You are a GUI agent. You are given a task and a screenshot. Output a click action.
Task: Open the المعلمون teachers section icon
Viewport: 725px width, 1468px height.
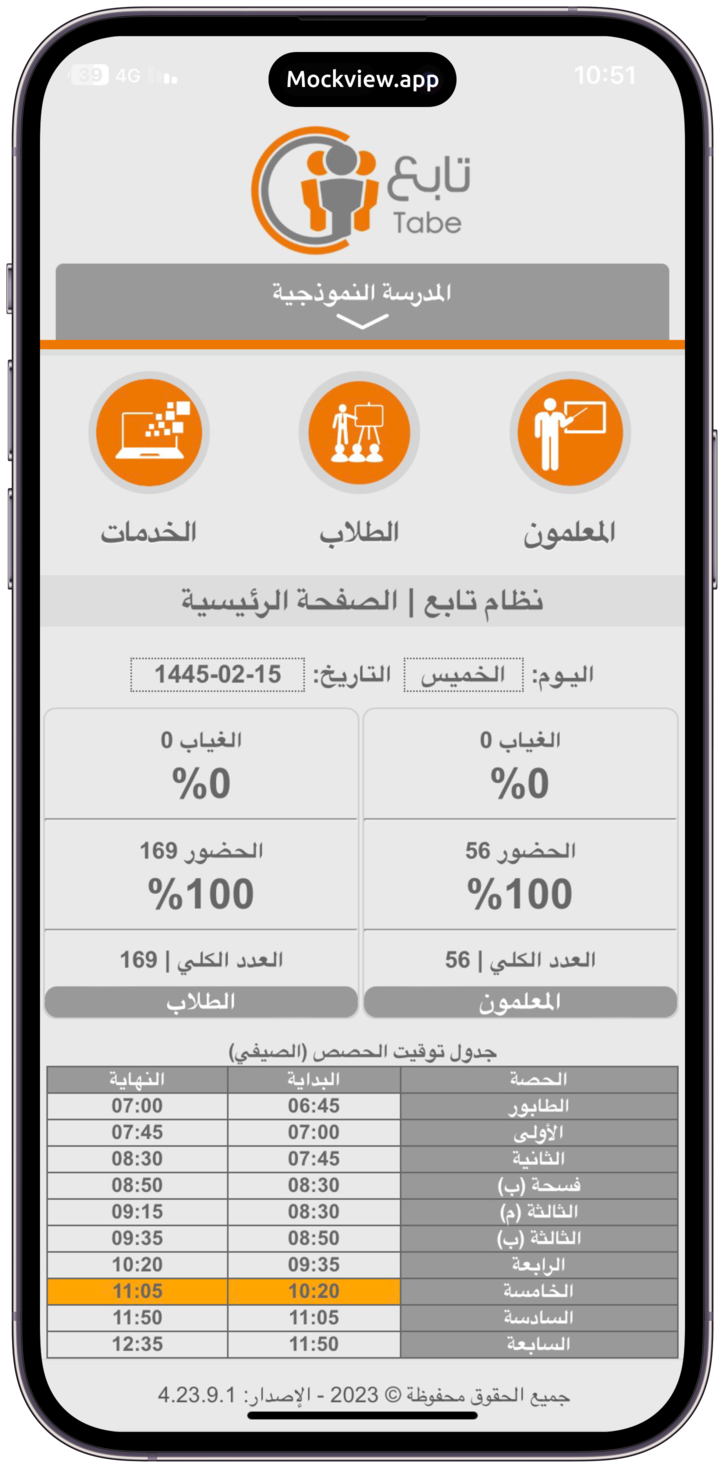pyautogui.click(x=570, y=433)
